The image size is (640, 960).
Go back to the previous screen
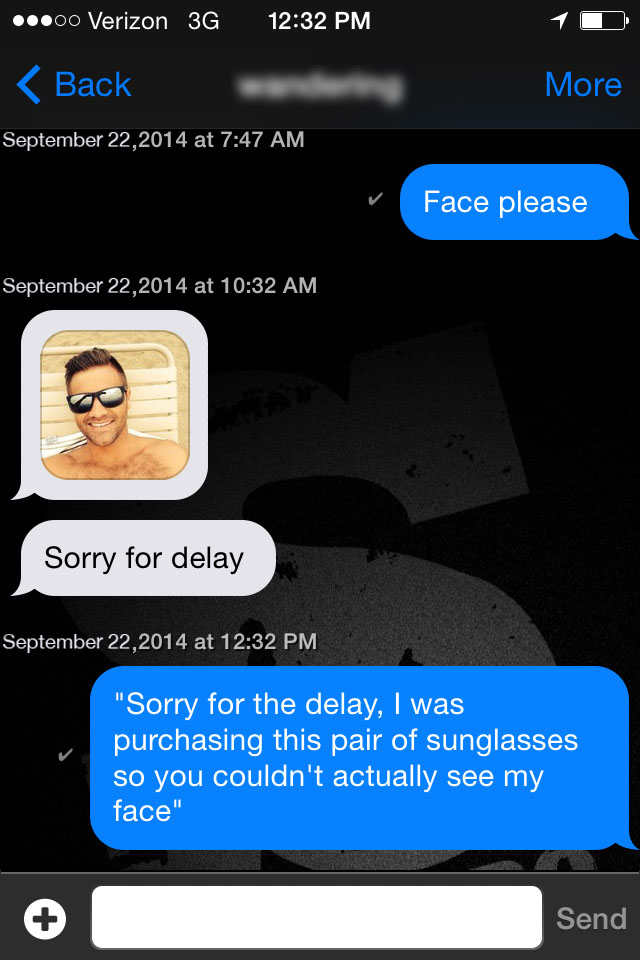pyautogui.click(x=74, y=85)
